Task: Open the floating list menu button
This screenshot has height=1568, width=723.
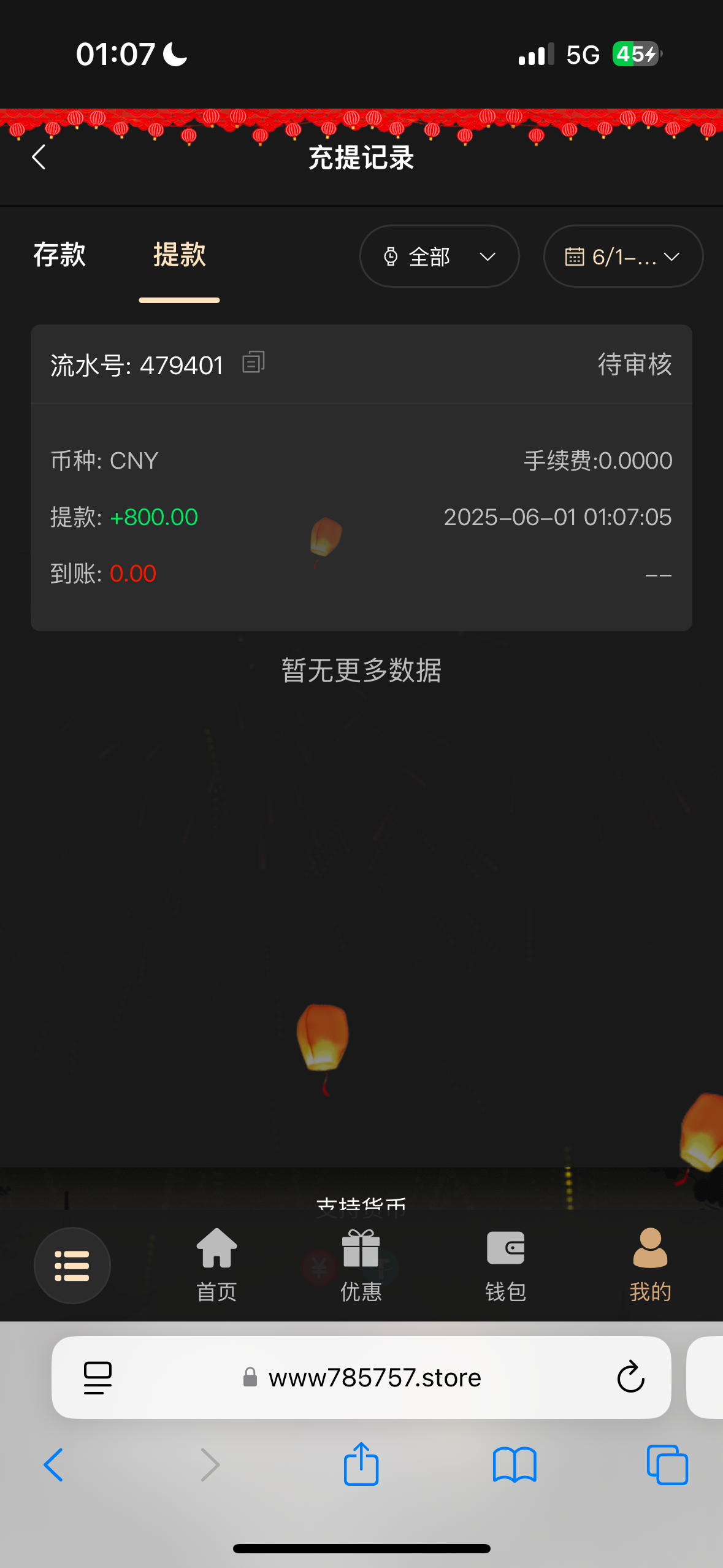Action: (x=72, y=1265)
